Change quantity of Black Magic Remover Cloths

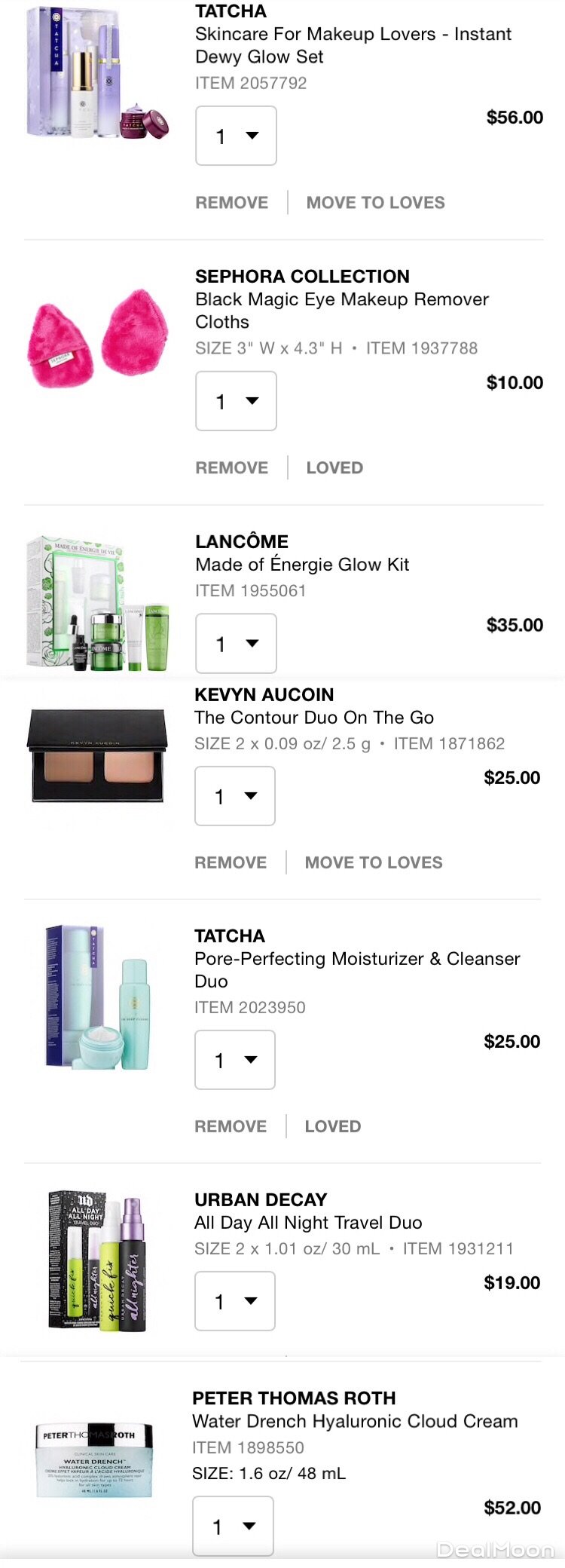coord(236,401)
